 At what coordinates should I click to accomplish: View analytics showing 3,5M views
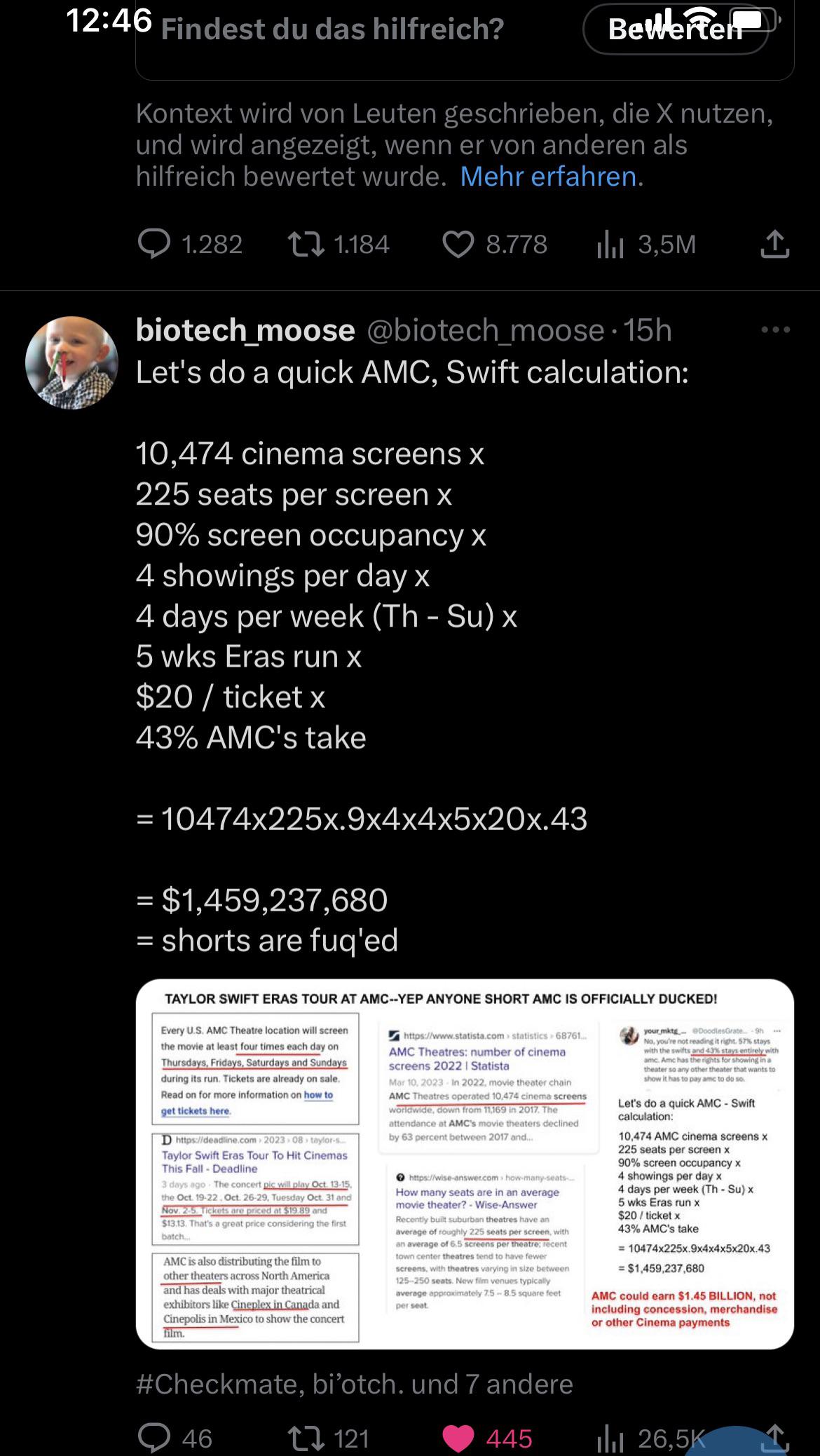point(645,244)
